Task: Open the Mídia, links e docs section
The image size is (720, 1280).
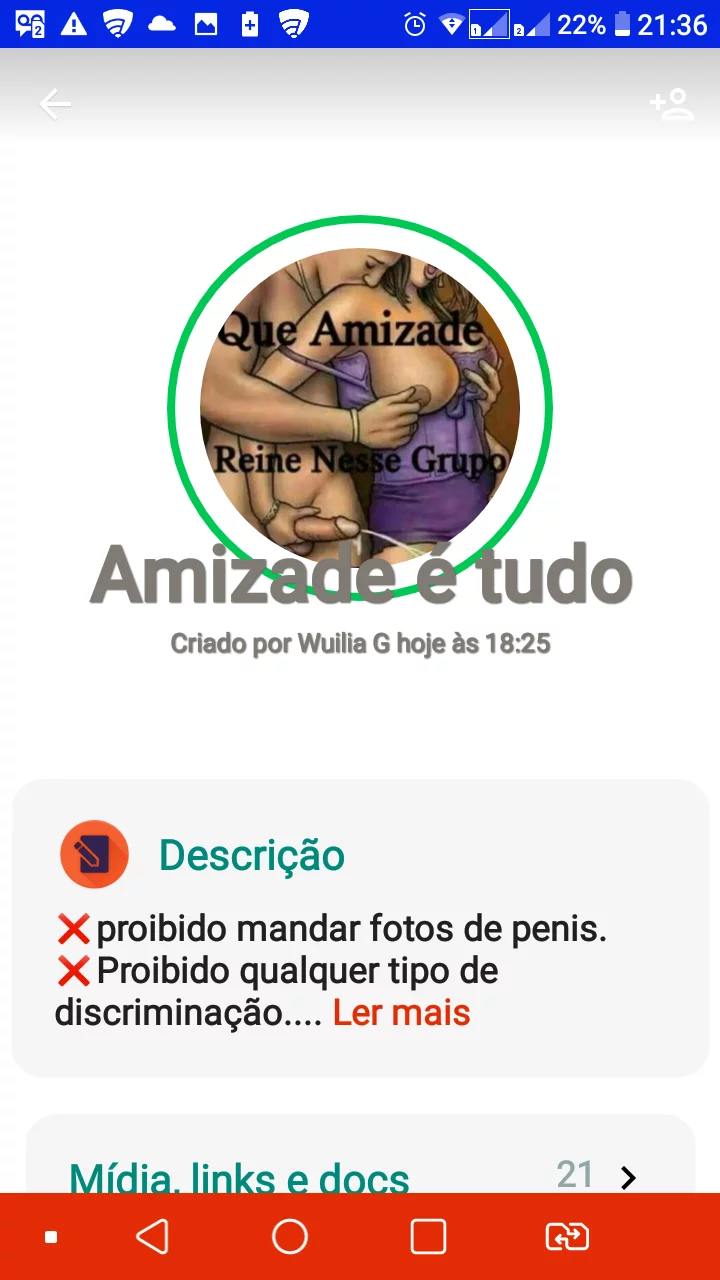Action: [238, 1178]
